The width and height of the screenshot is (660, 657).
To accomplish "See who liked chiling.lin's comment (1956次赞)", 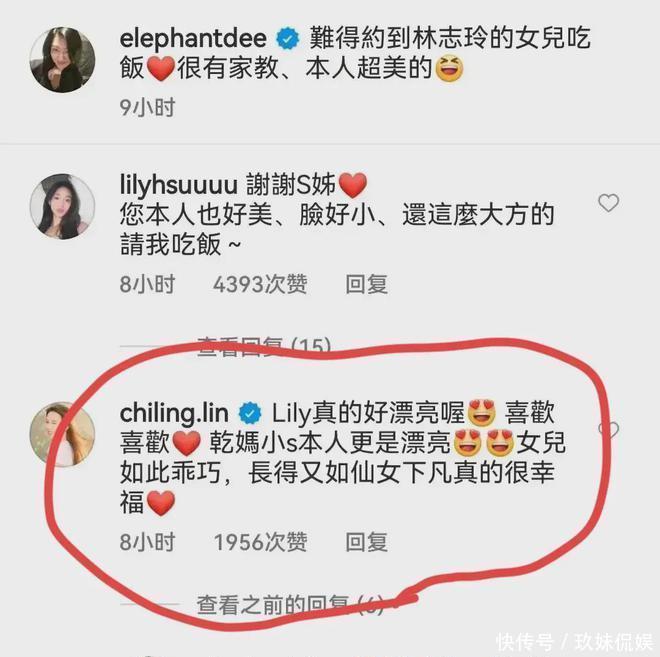I will (260, 542).
